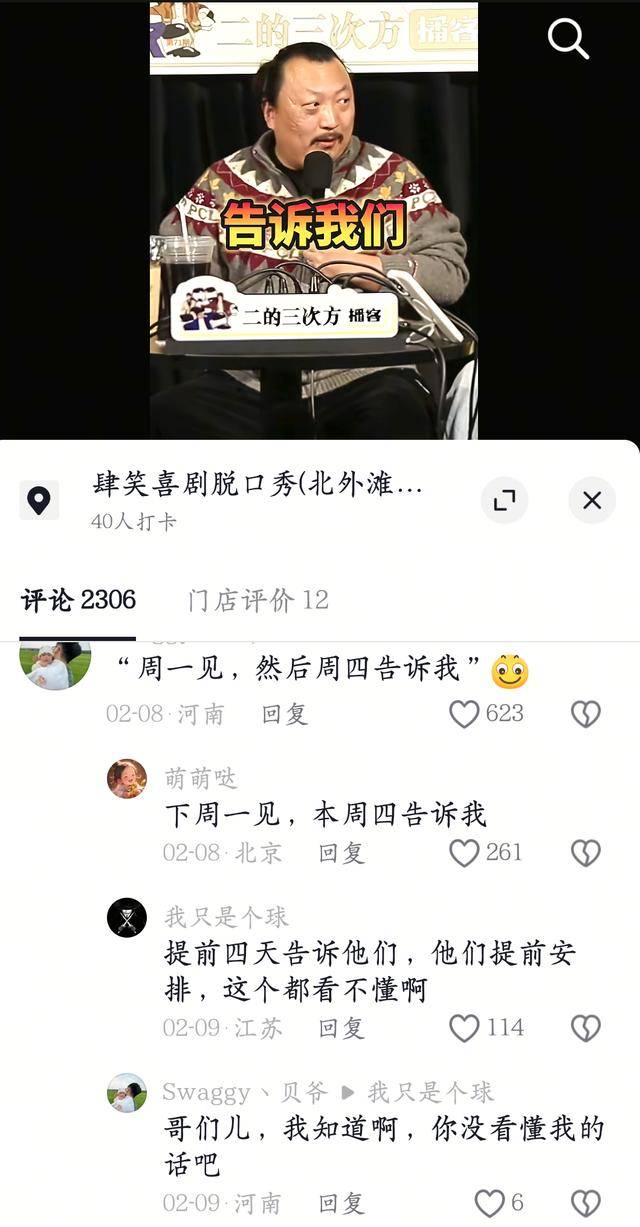Switch to the 门店评价 tab
This screenshot has height=1227, width=640.
tap(258, 600)
